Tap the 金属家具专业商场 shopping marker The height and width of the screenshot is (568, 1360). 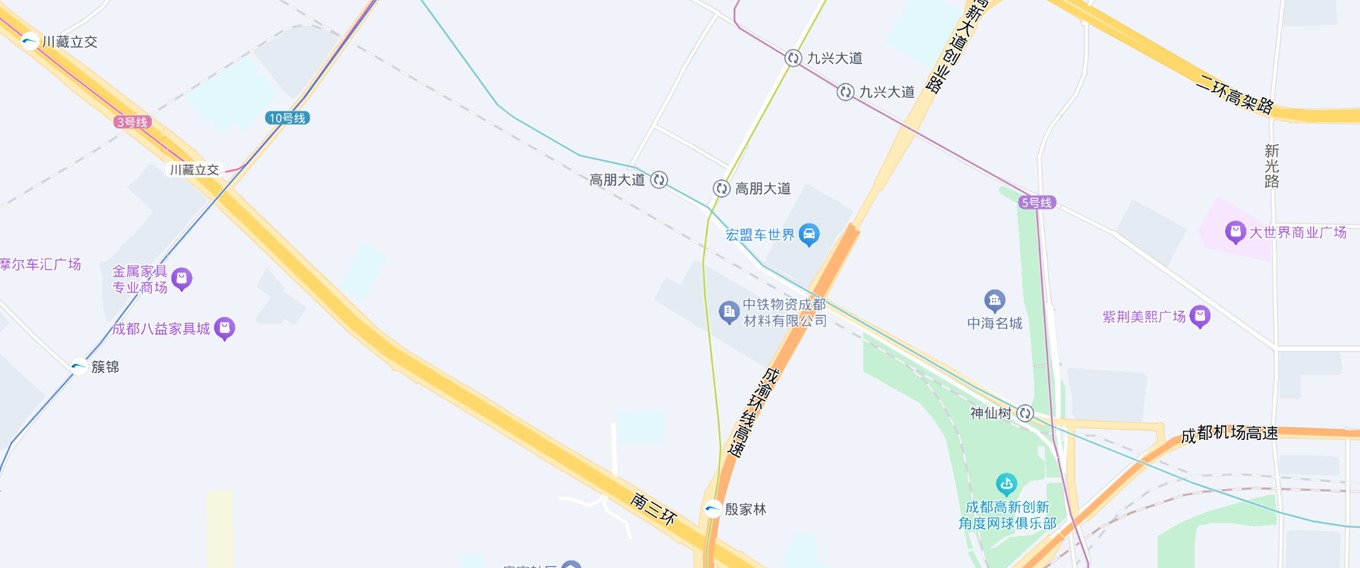(181, 279)
